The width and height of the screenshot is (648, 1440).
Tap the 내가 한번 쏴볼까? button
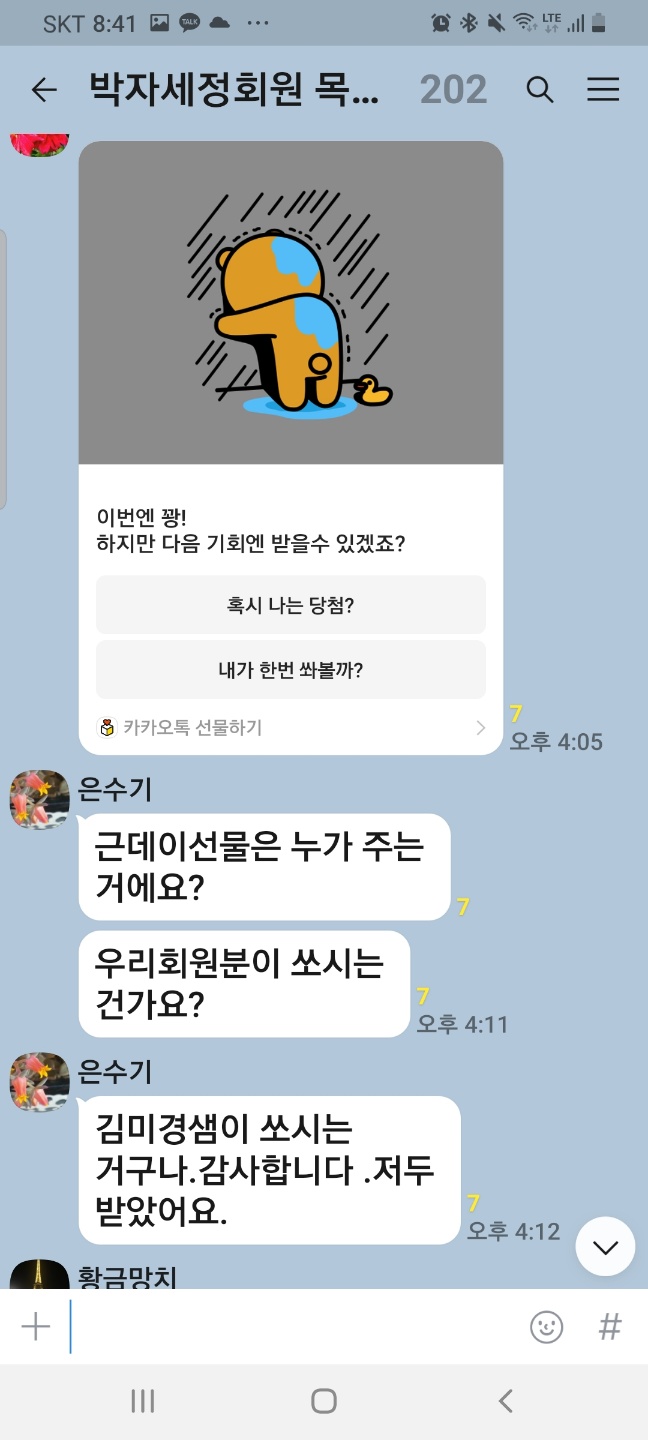[x=290, y=670]
